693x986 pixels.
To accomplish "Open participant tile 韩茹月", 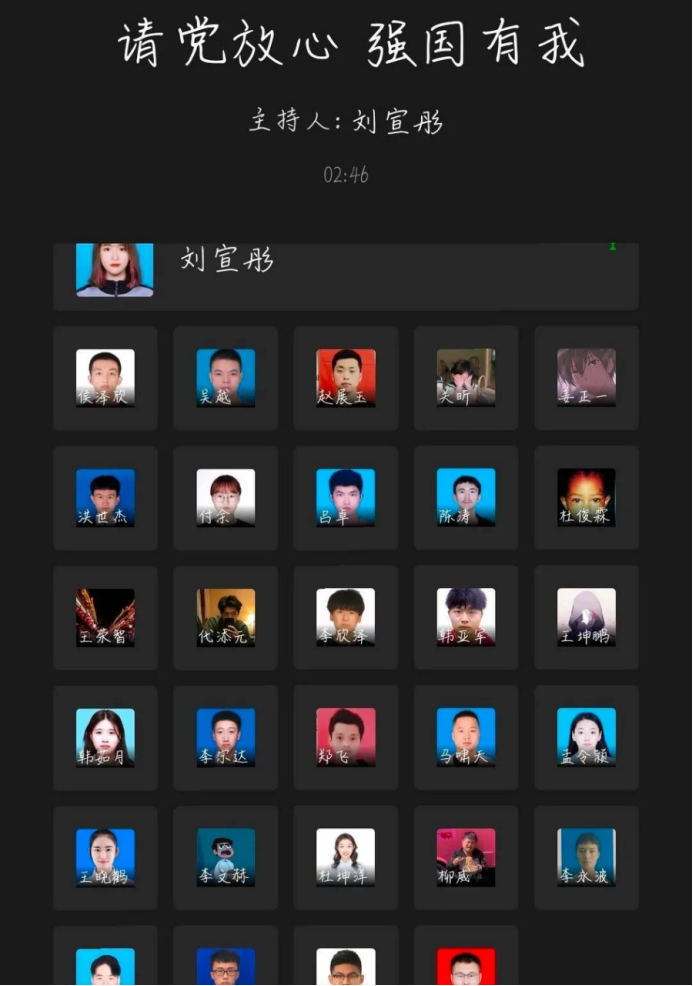I will pyautogui.click(x=105, y=738).
